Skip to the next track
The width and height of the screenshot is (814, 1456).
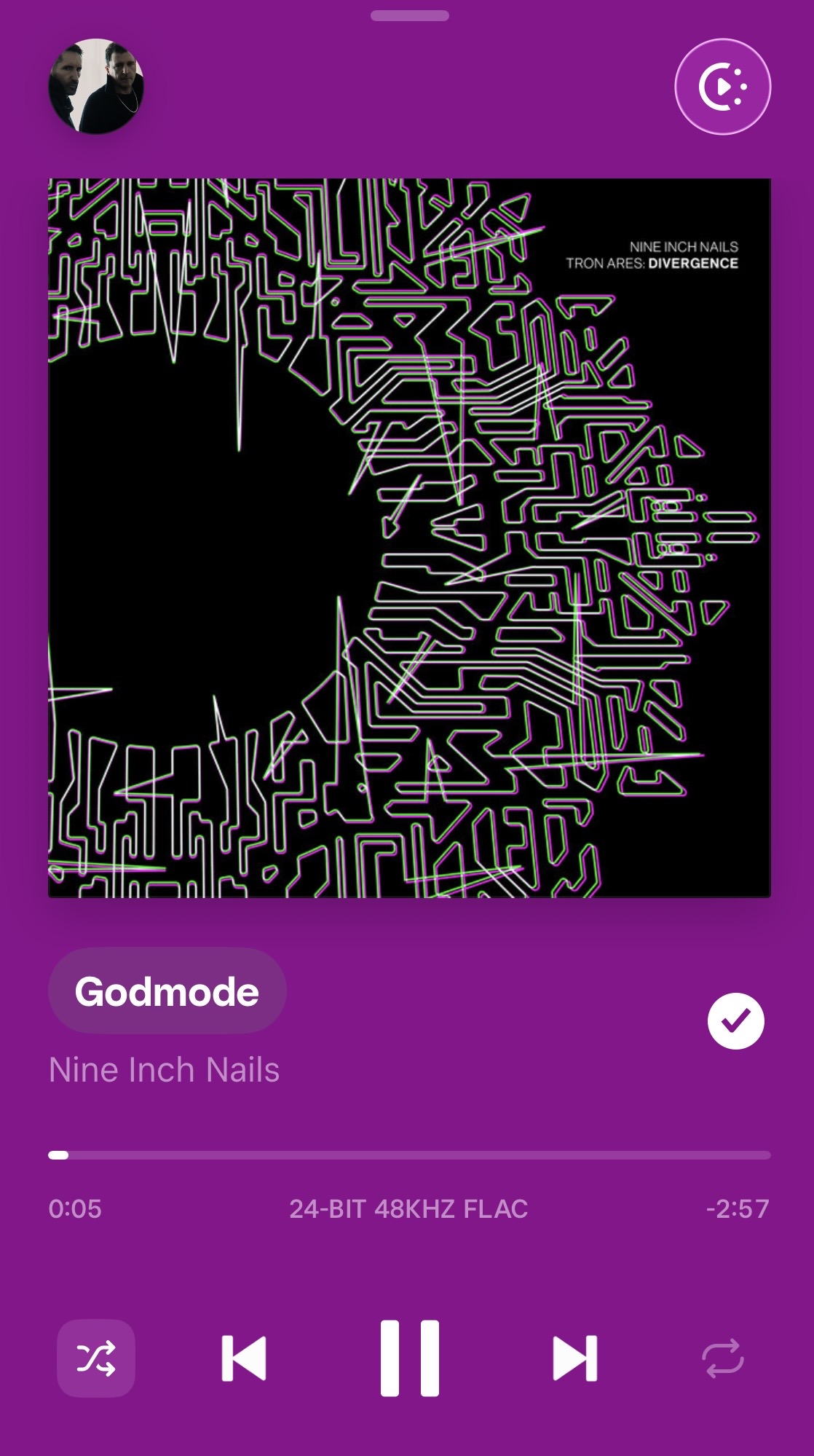[575, 1358]
